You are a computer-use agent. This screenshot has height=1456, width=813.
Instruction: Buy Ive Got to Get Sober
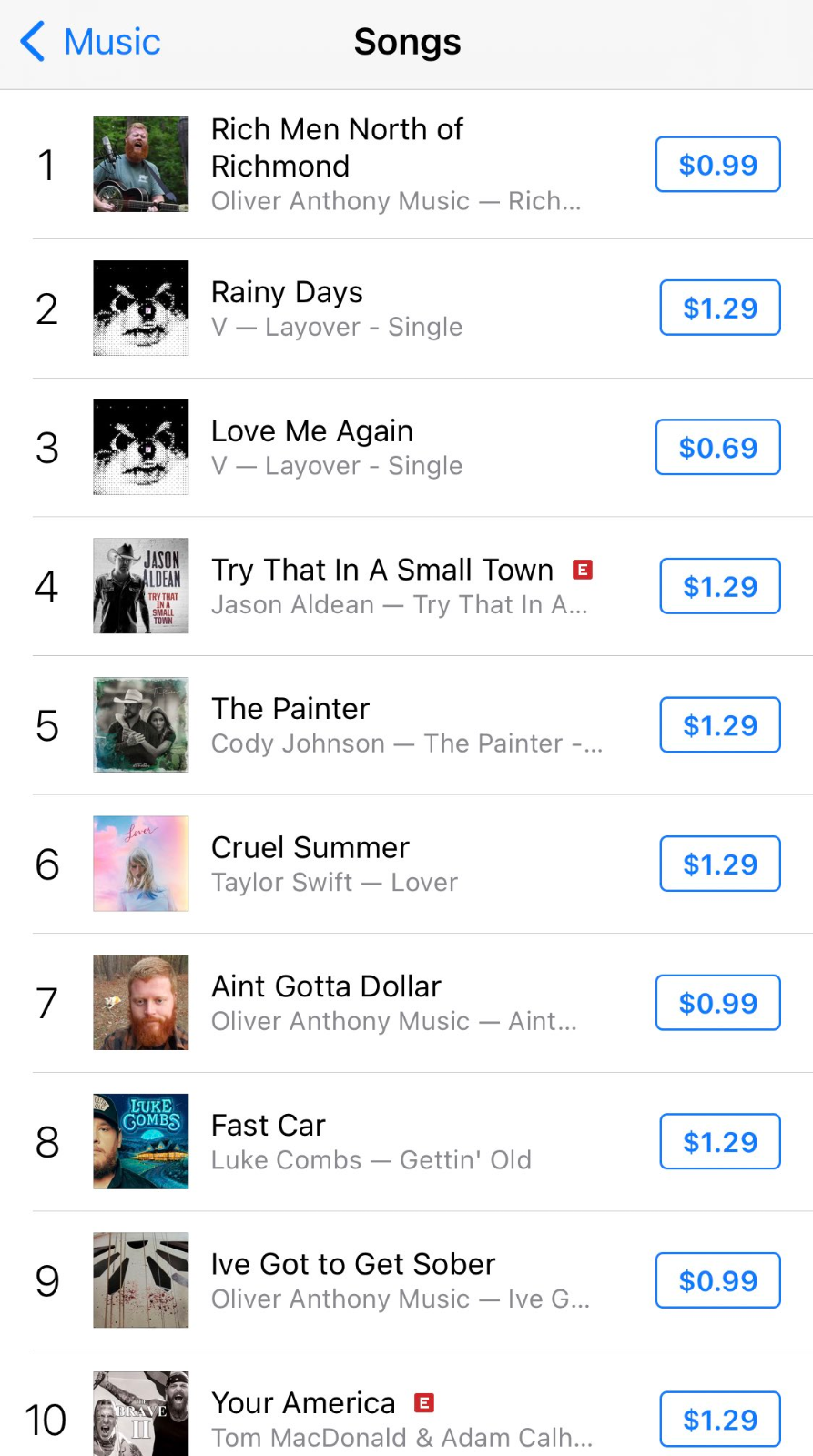pyautogui.click(x=717, y=1280)
